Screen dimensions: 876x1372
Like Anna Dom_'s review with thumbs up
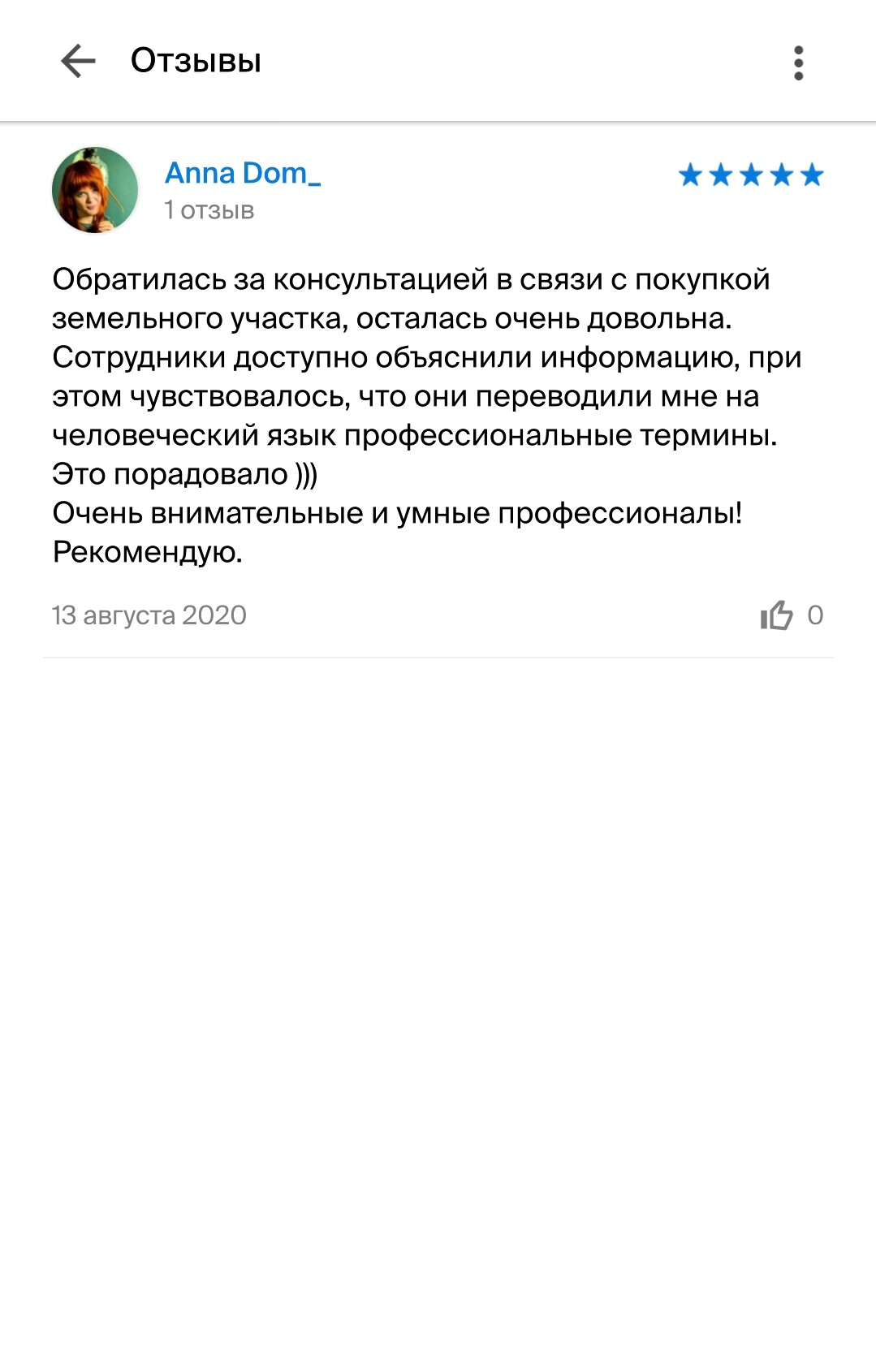776,615
